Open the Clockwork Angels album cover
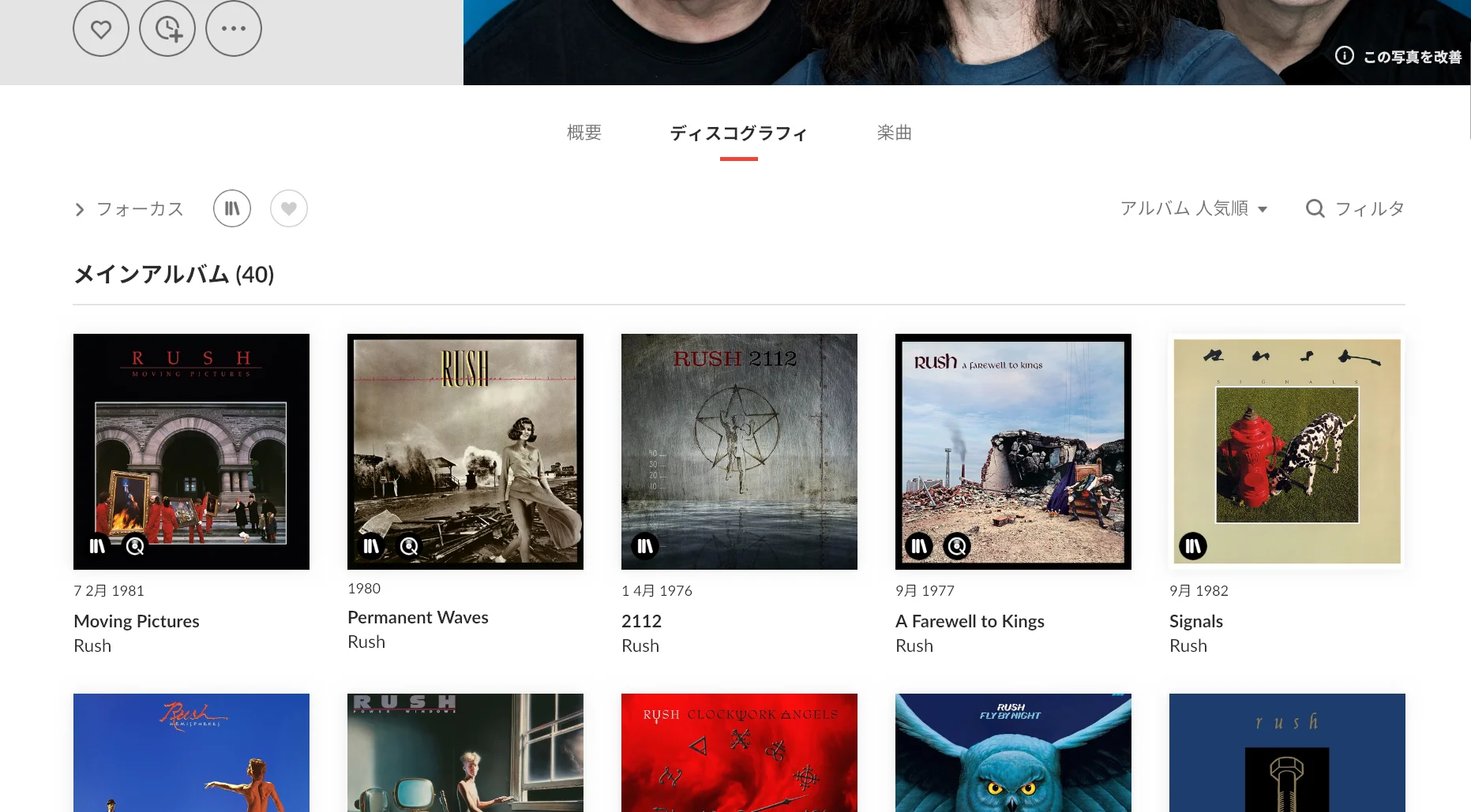Image resolution: width=1471 pixels, height=812 pixels. [x=739, y=753]
